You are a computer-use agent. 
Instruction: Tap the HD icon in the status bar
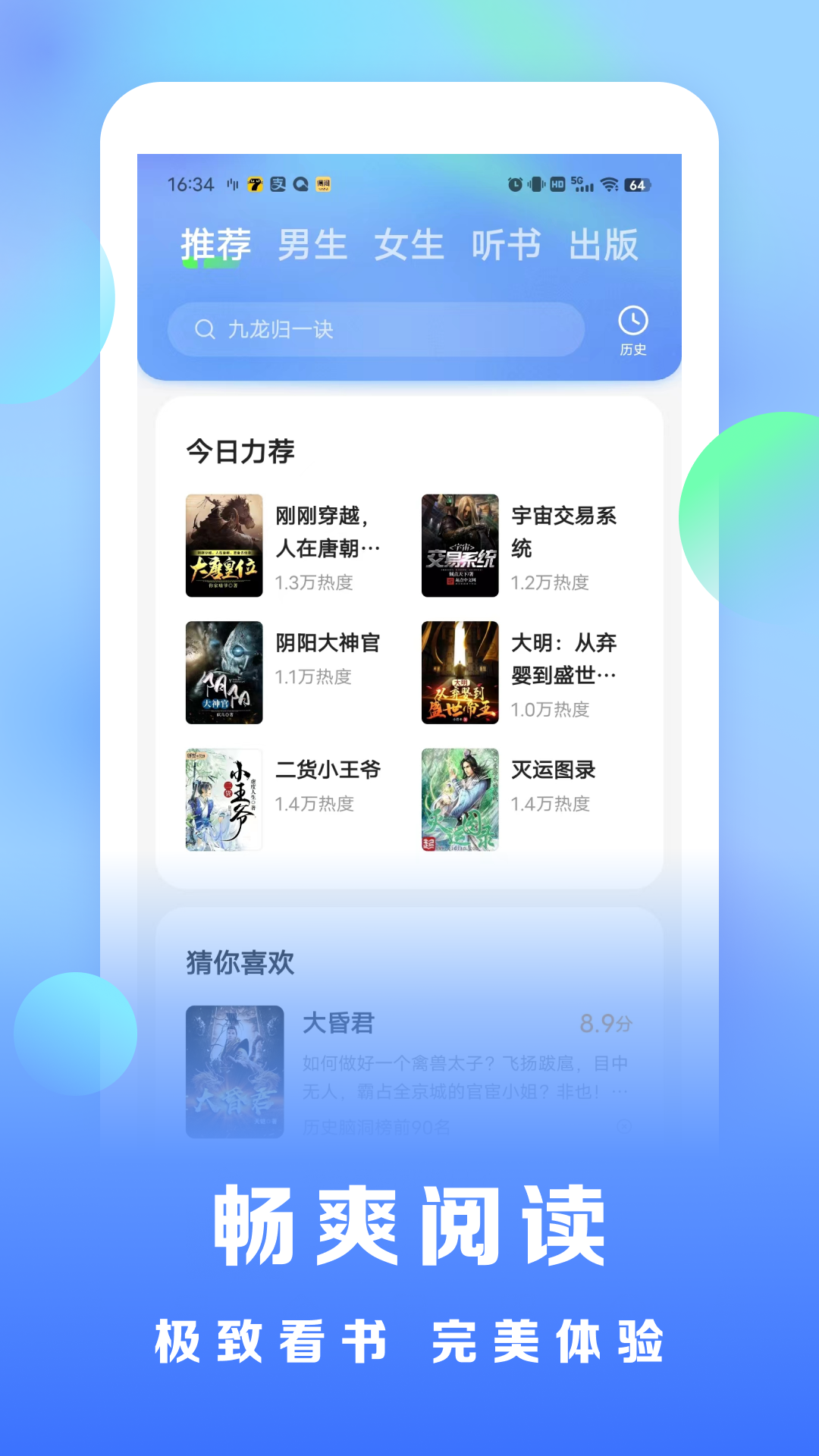[x=556, y=184]
